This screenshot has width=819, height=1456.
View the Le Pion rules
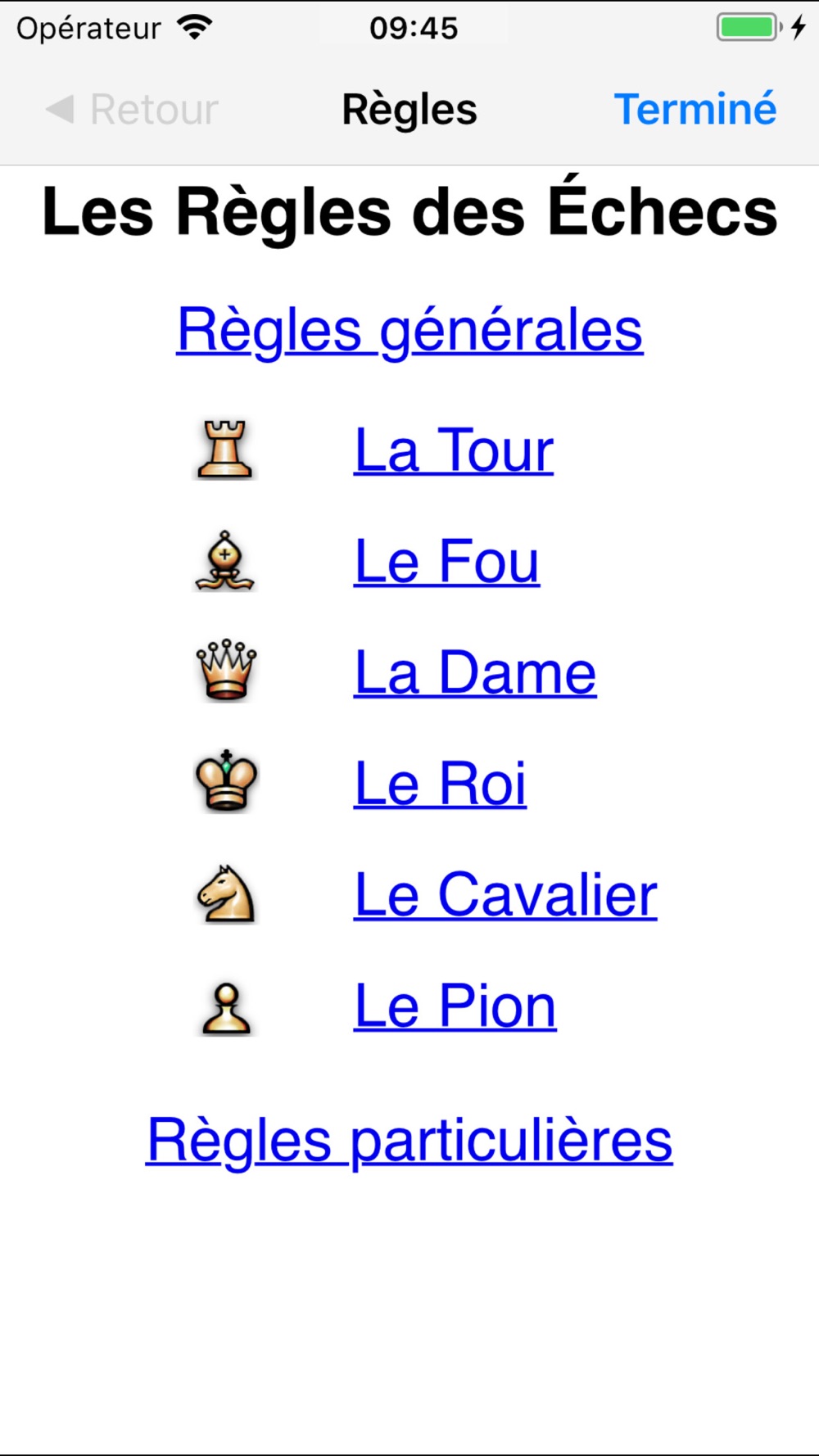[455, 1006]
